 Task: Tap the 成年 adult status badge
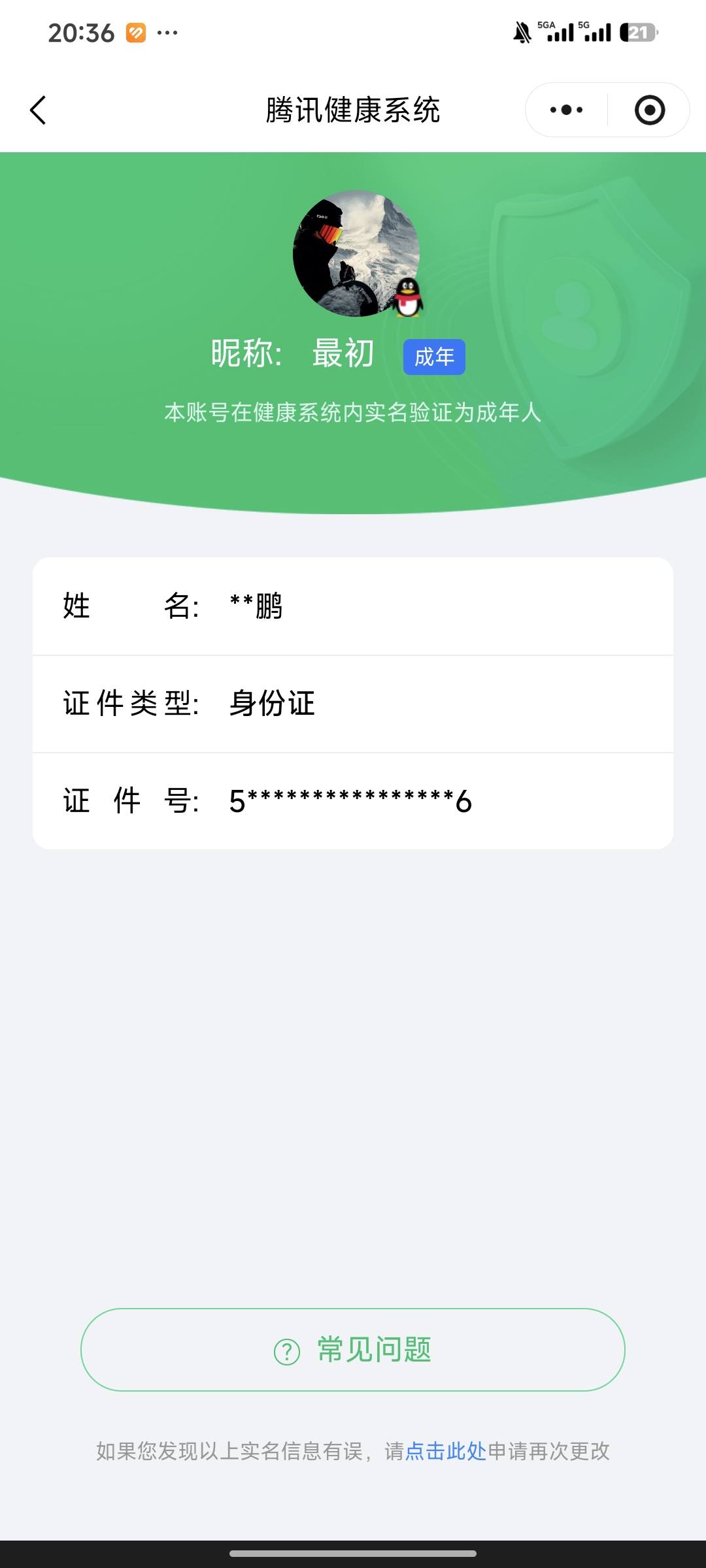pyautogui.click(x=434, y=356)
